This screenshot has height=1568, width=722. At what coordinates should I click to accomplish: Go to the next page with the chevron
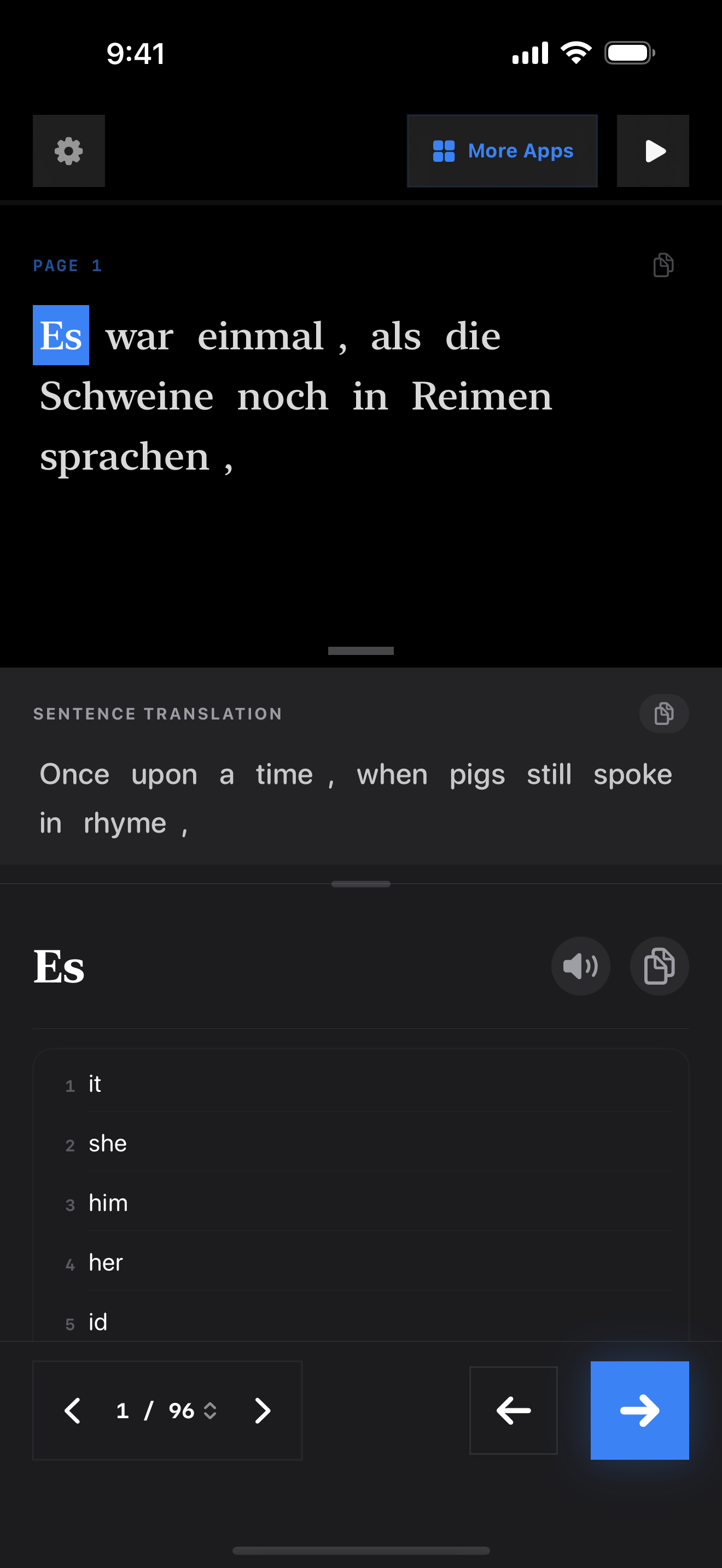pyautogui.click(x=263, y=1411)
